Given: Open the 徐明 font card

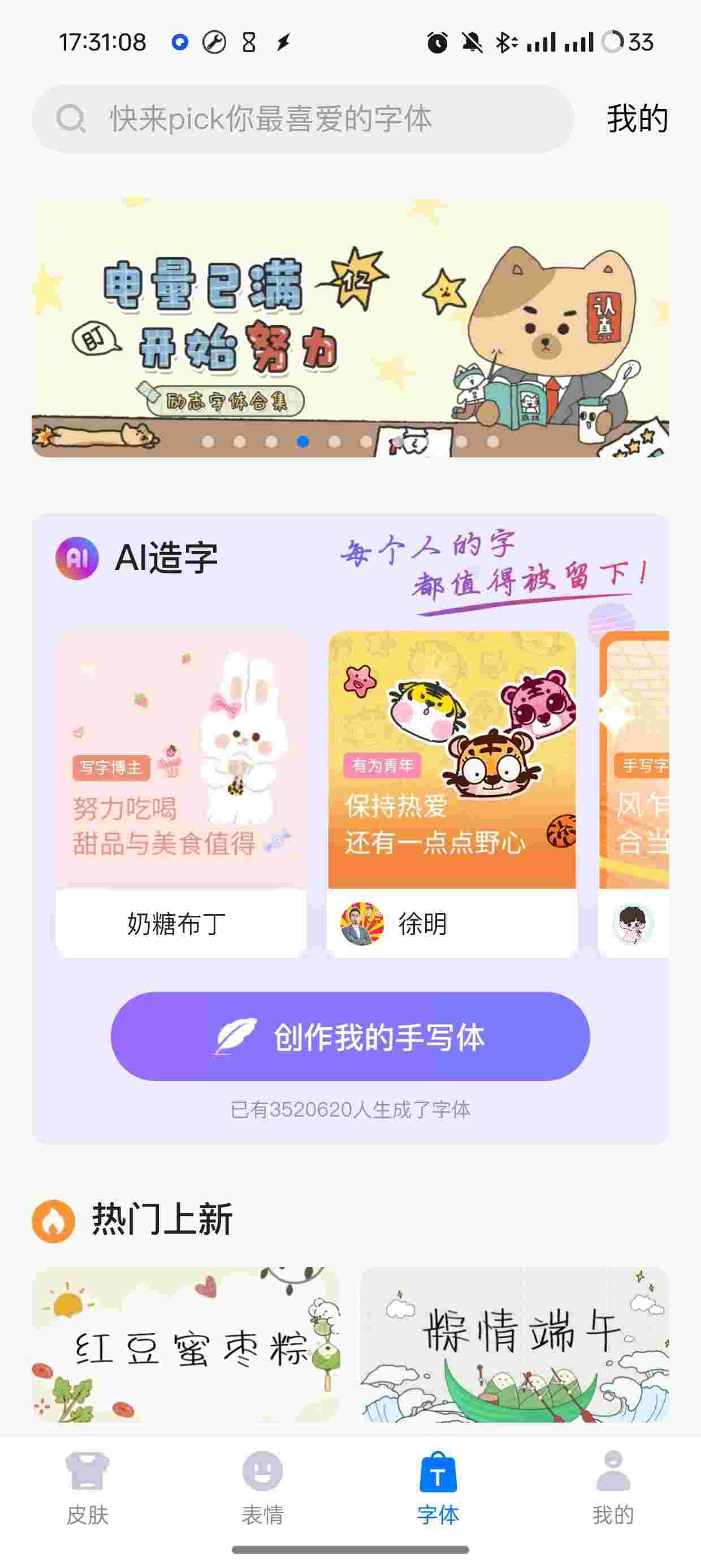Looking at the screenshot, I should coord(452,794).
